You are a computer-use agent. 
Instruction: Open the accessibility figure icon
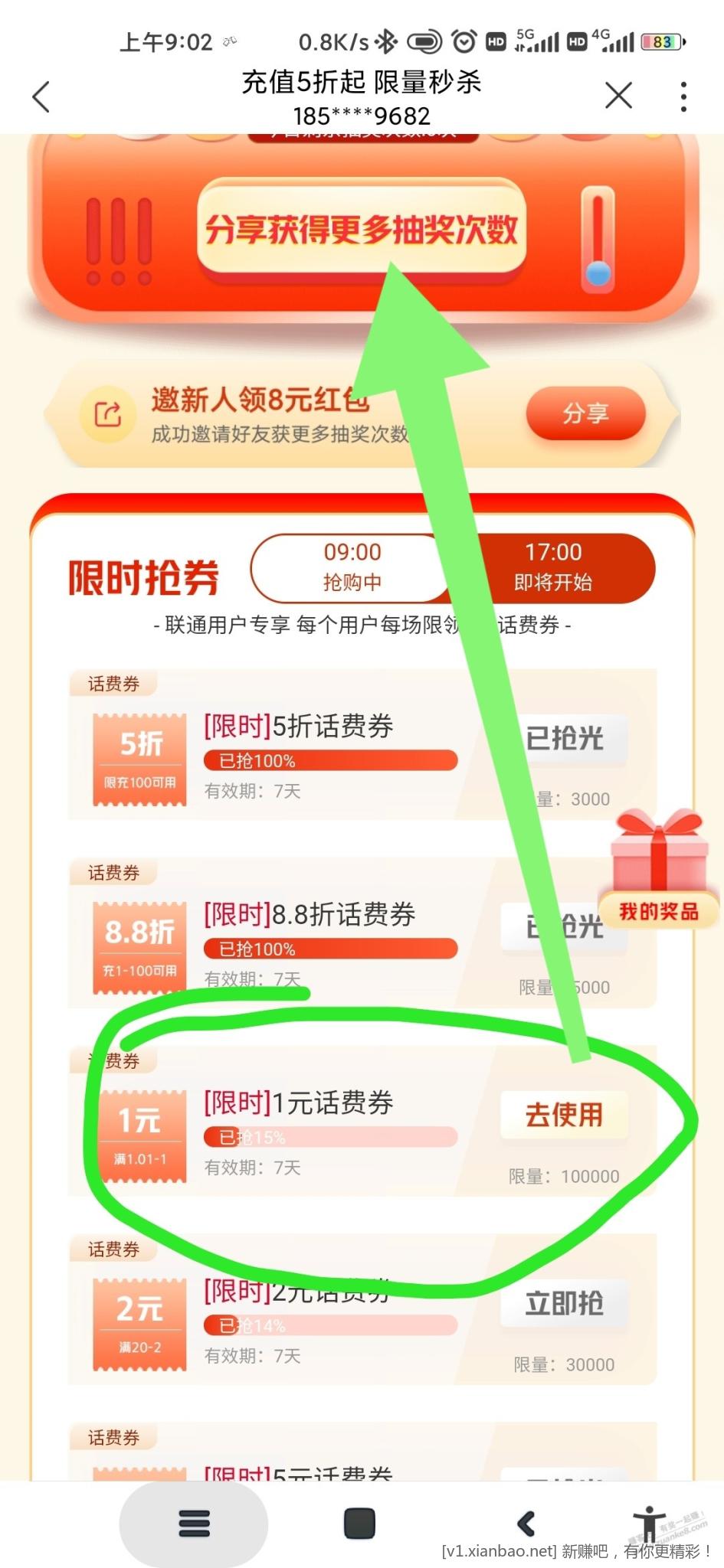[650, 1525]
